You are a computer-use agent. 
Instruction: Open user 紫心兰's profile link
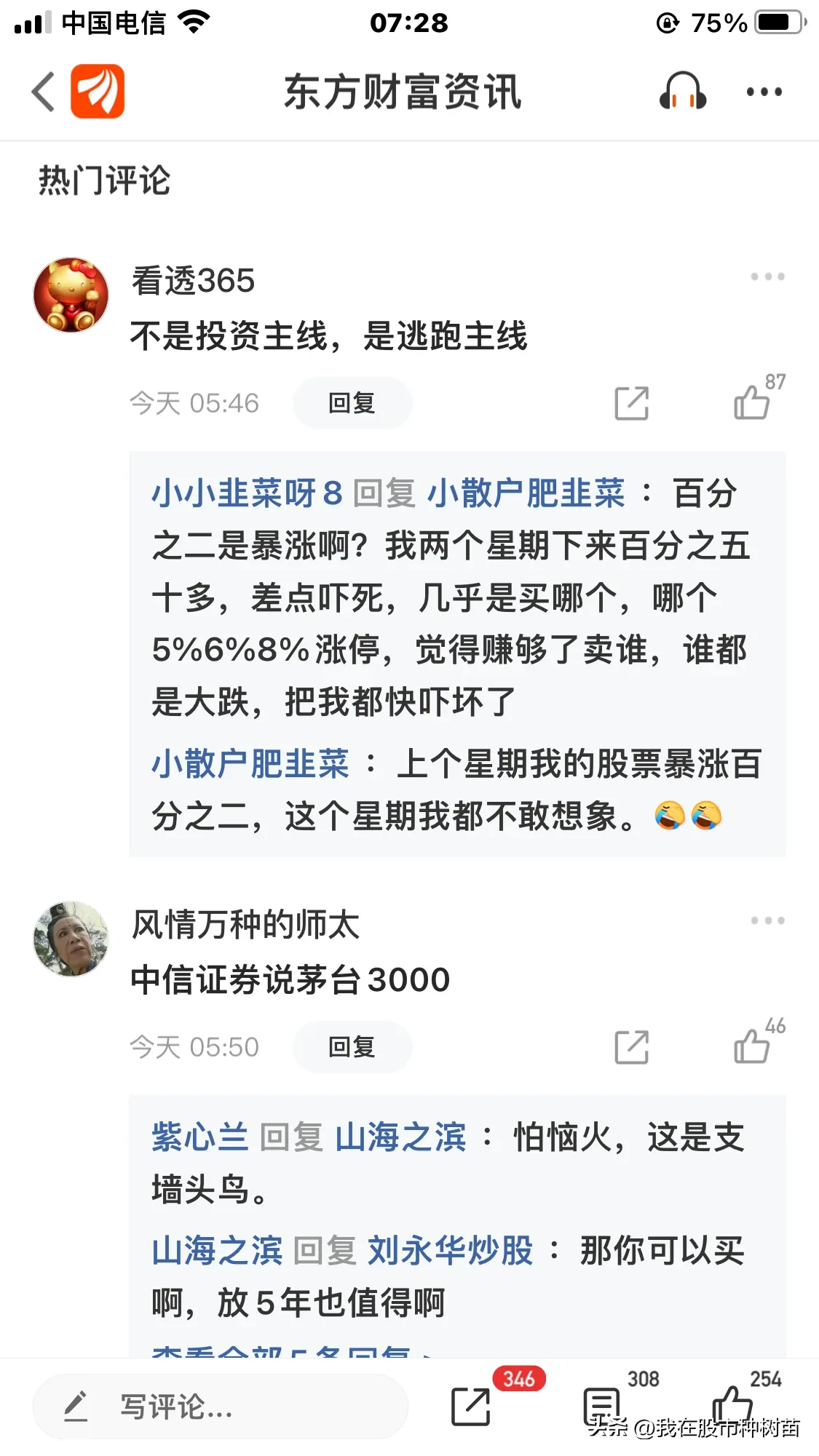tap(200, 1137)
